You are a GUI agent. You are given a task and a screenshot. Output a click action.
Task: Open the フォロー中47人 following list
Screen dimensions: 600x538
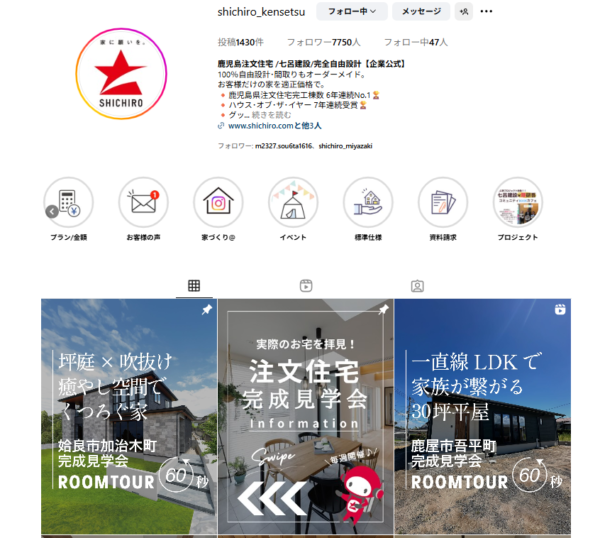[x=415, y=43]
